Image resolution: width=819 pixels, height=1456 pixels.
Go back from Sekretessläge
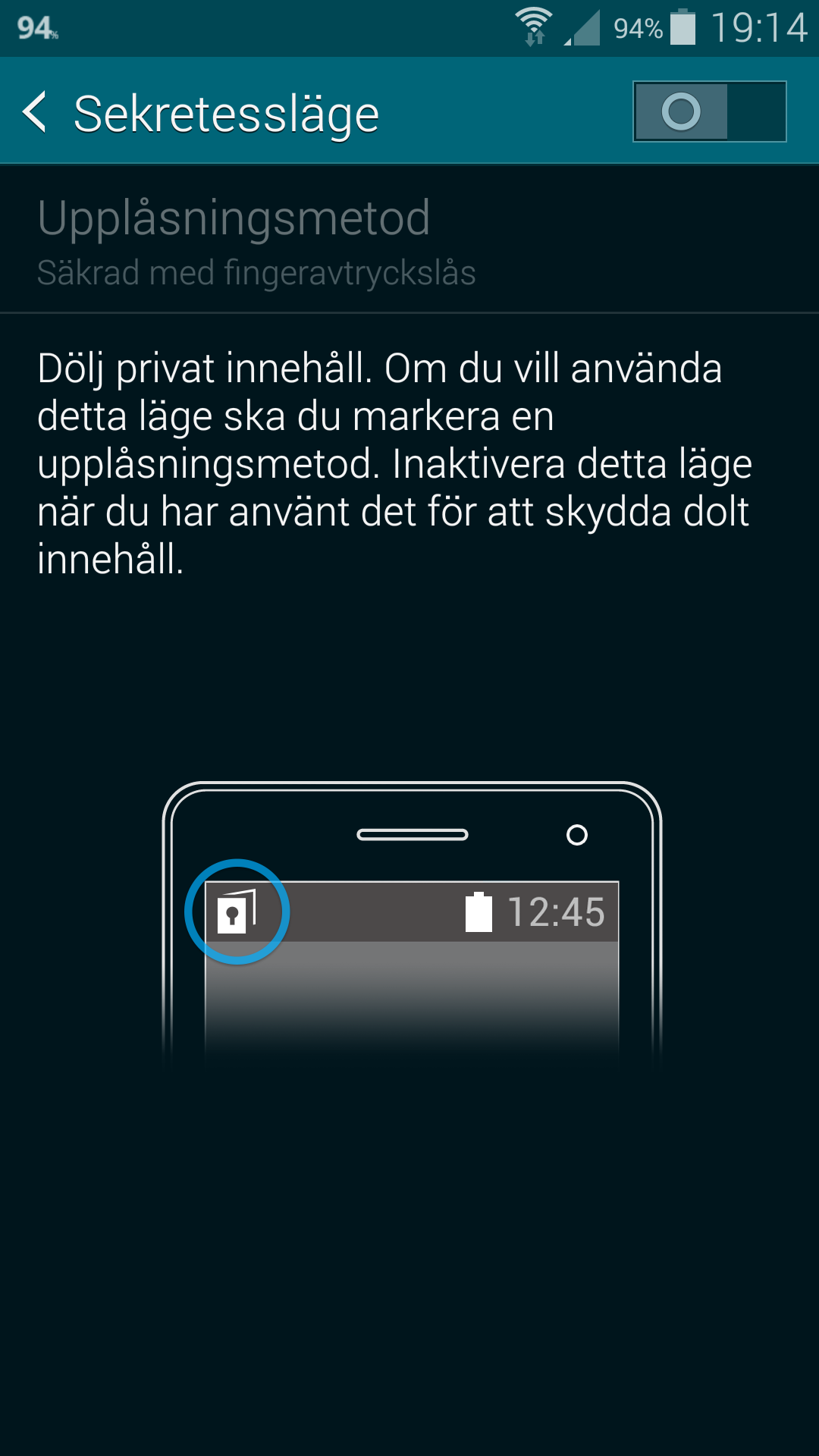(36, 112)
